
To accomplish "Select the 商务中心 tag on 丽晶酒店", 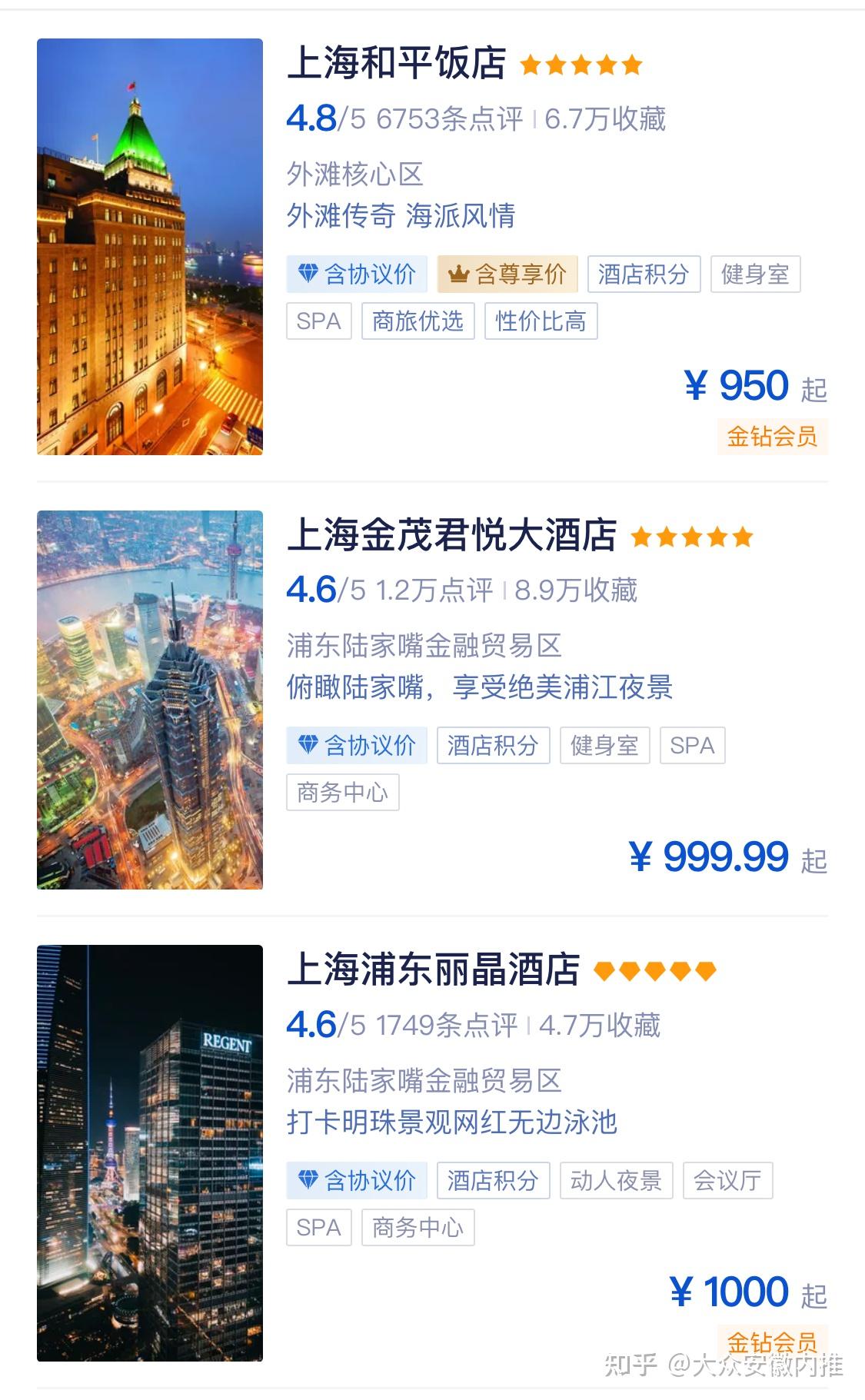I will [x=418, y=1229].
